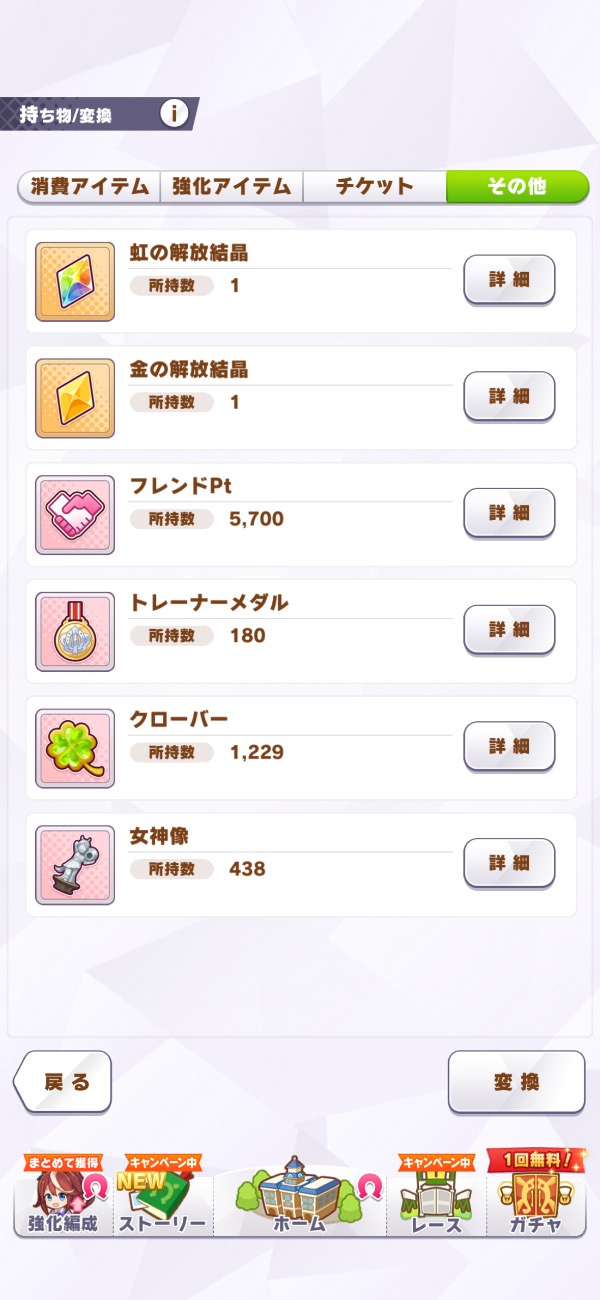
Task: View 詳細 for 金の解放結晶
Action: point(509,396)
